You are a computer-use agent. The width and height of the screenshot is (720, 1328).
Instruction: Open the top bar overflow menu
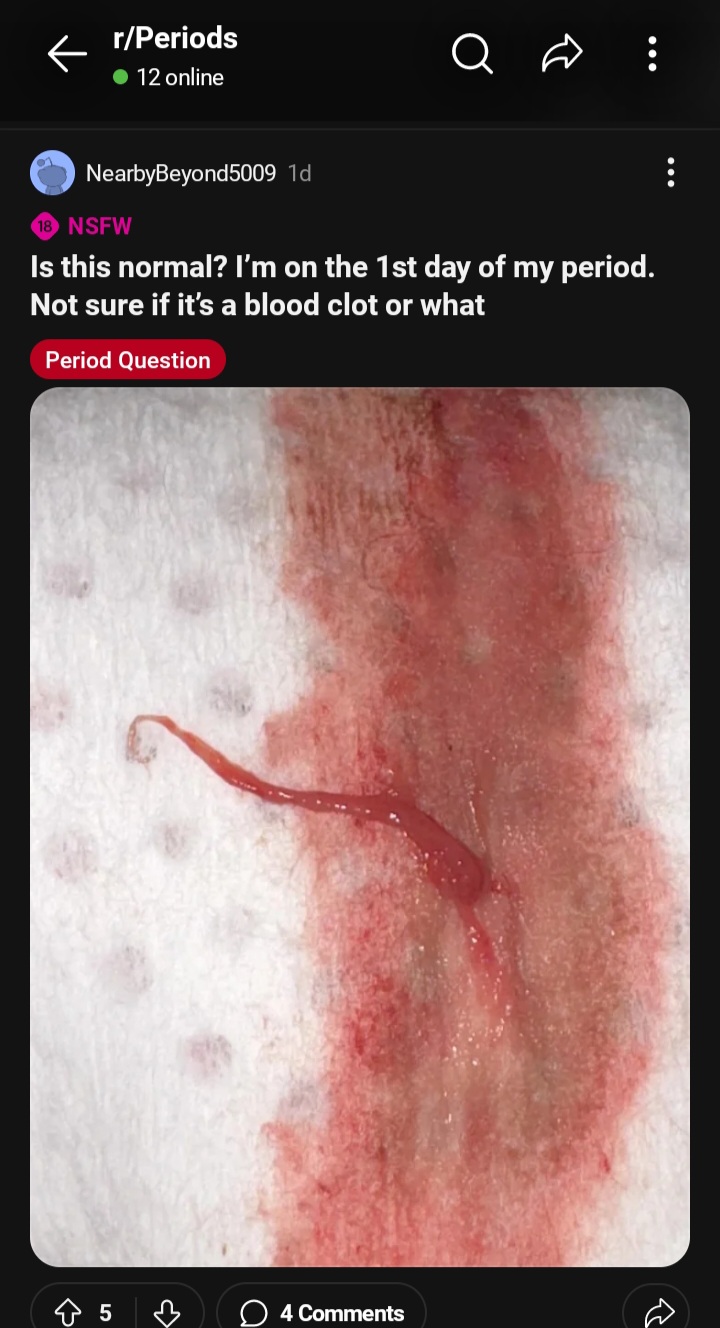(652, 55)
